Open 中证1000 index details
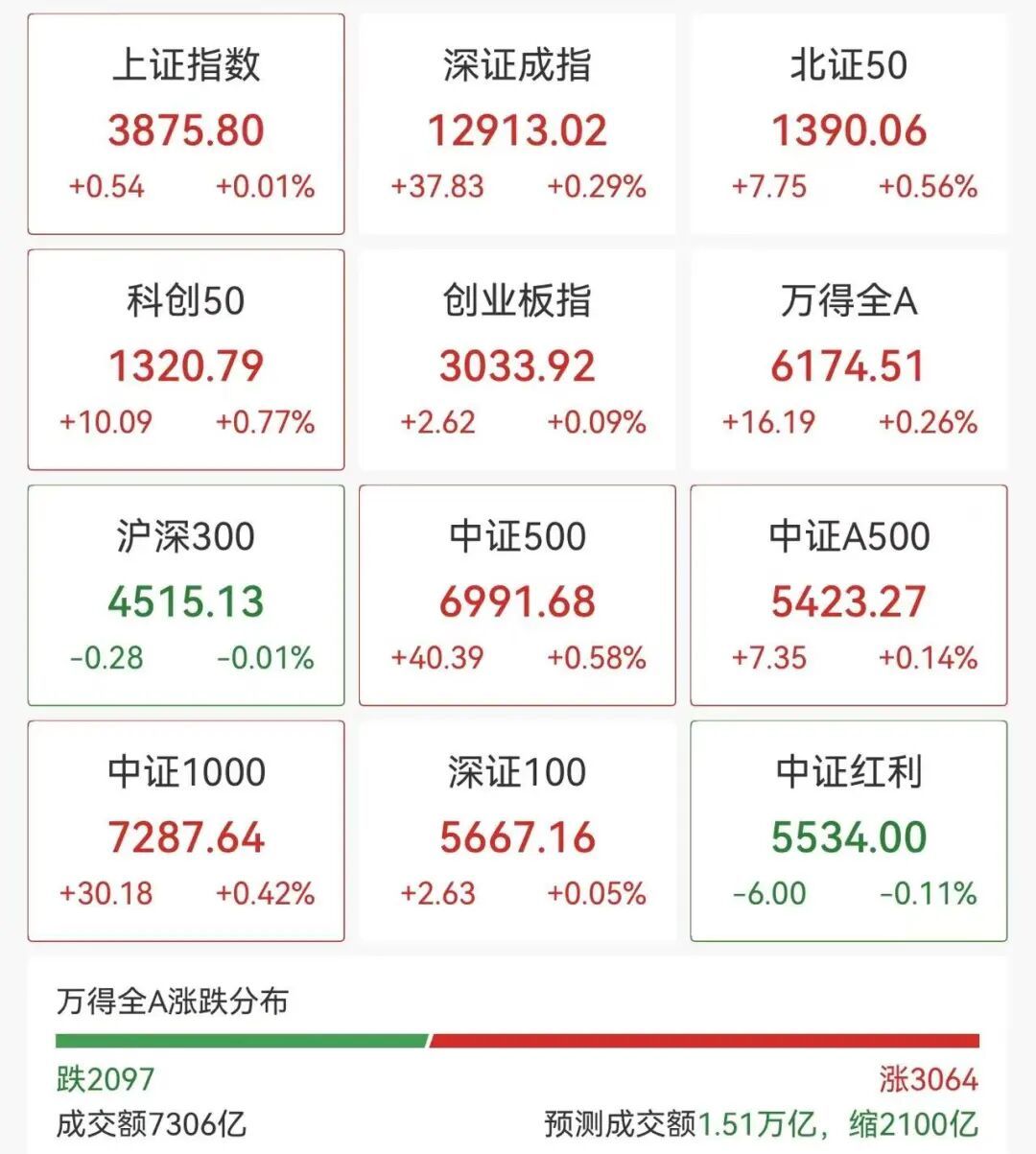1036x1154 pixels. pyautogui.click(x=186, y=831)
